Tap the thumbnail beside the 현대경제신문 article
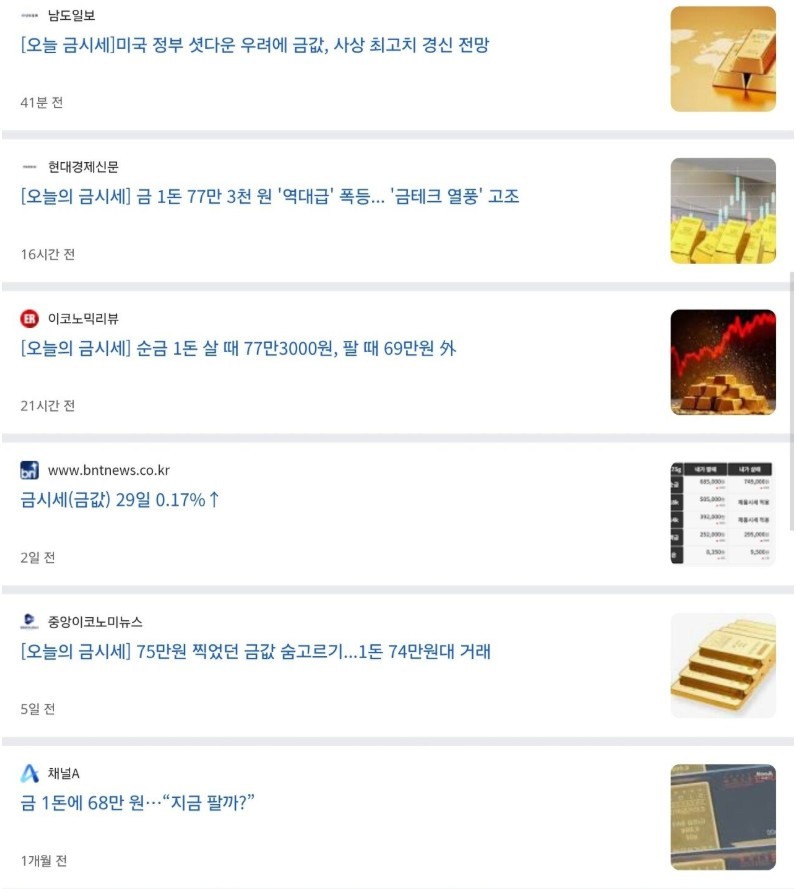This screenshot has height=889, width=796. [723, 211]
